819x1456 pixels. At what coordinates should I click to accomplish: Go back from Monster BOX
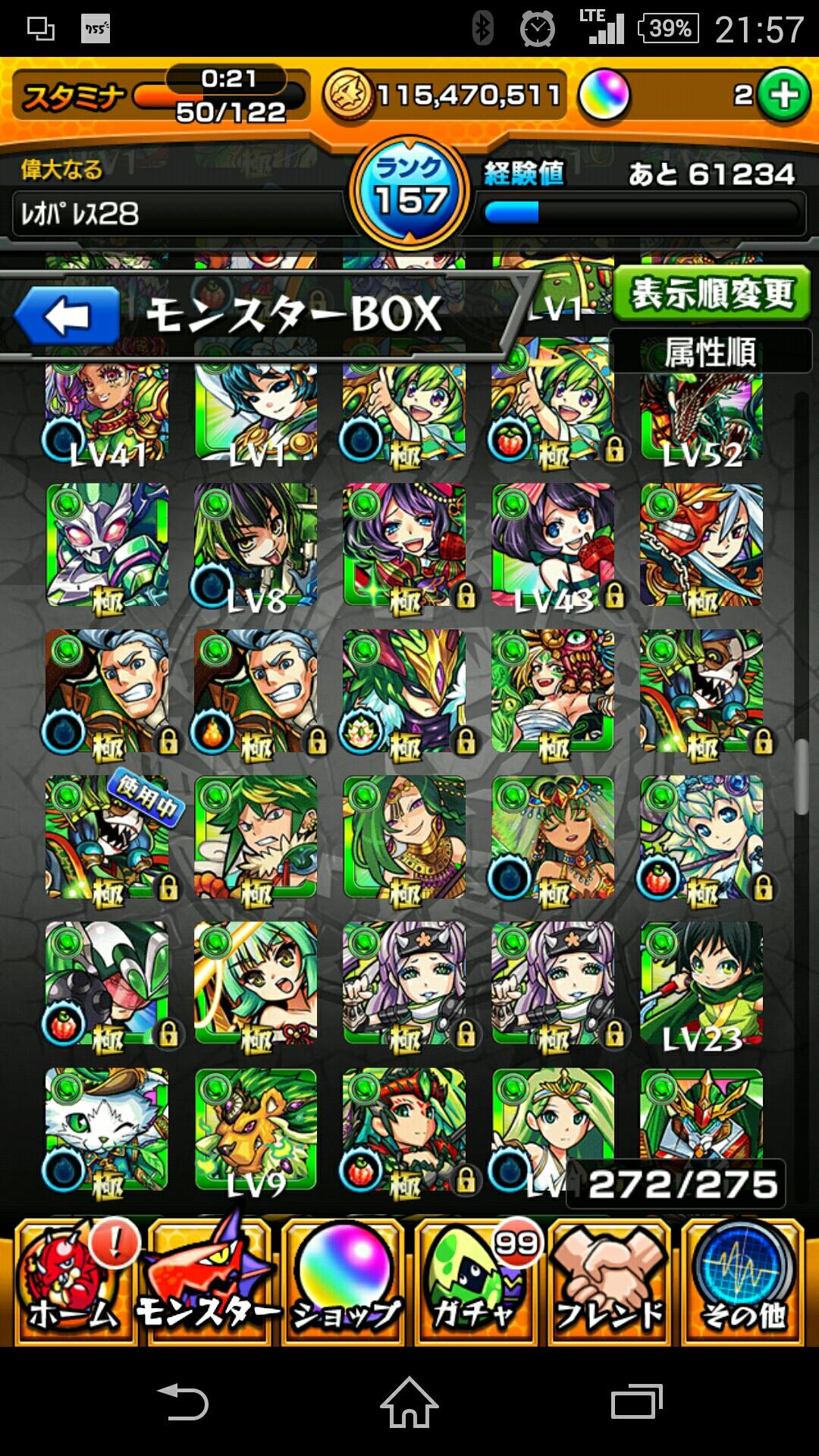point(67,315)
